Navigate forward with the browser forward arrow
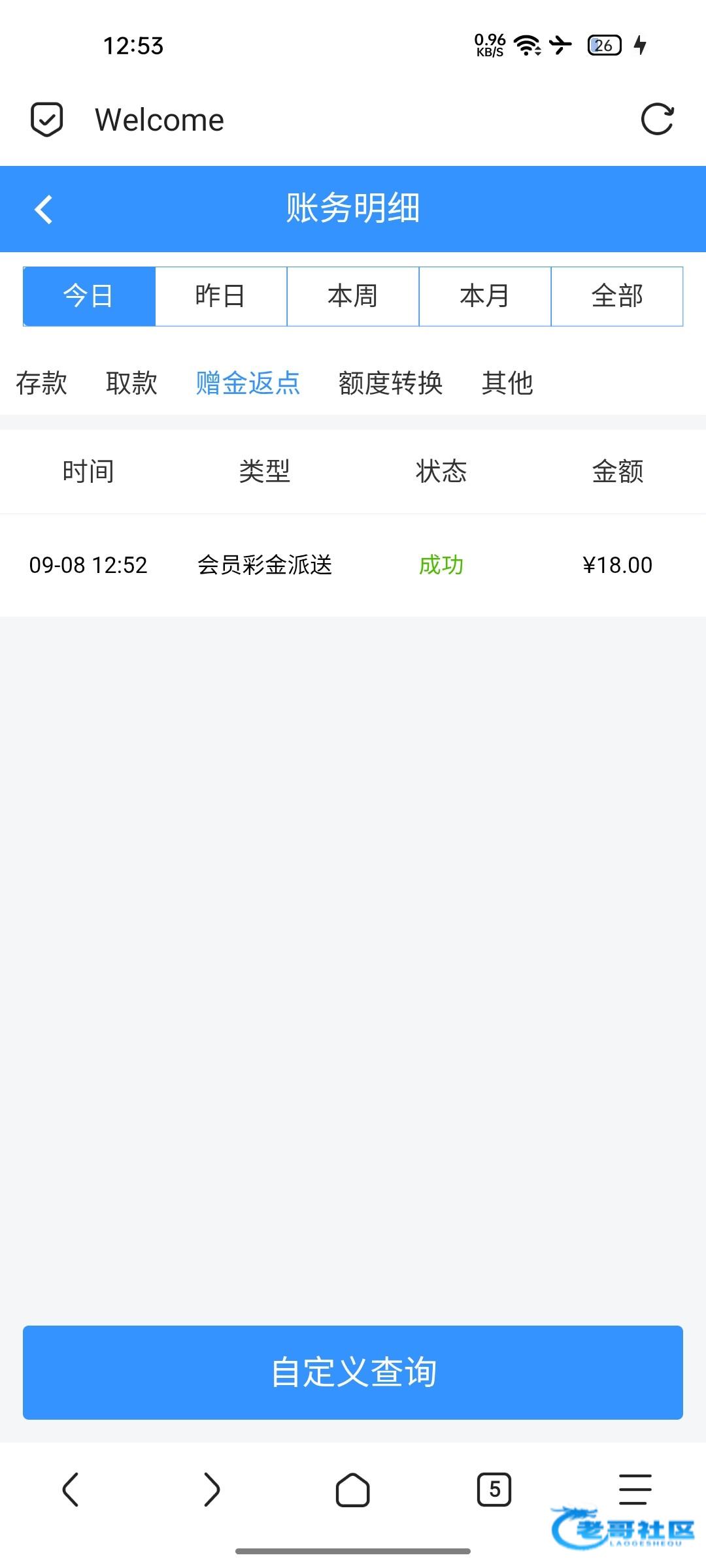This screenshot has width=706, height=1568. coord(212,1490)
